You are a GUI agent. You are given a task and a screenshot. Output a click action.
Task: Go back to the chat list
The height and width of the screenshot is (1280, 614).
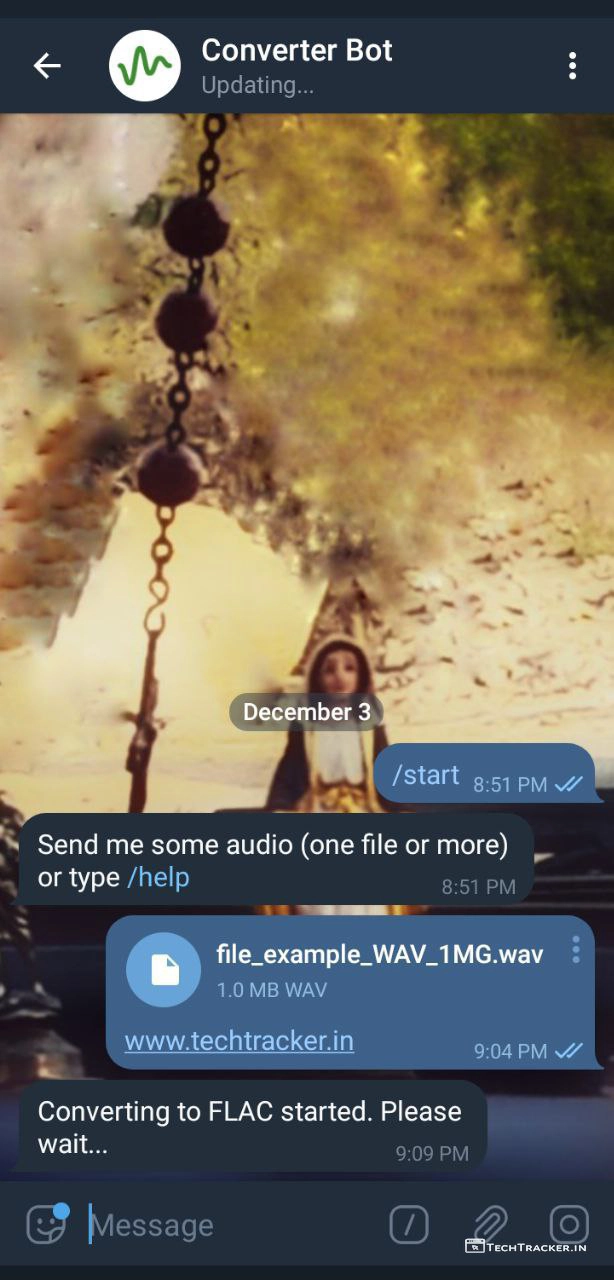tap(47, 66)
